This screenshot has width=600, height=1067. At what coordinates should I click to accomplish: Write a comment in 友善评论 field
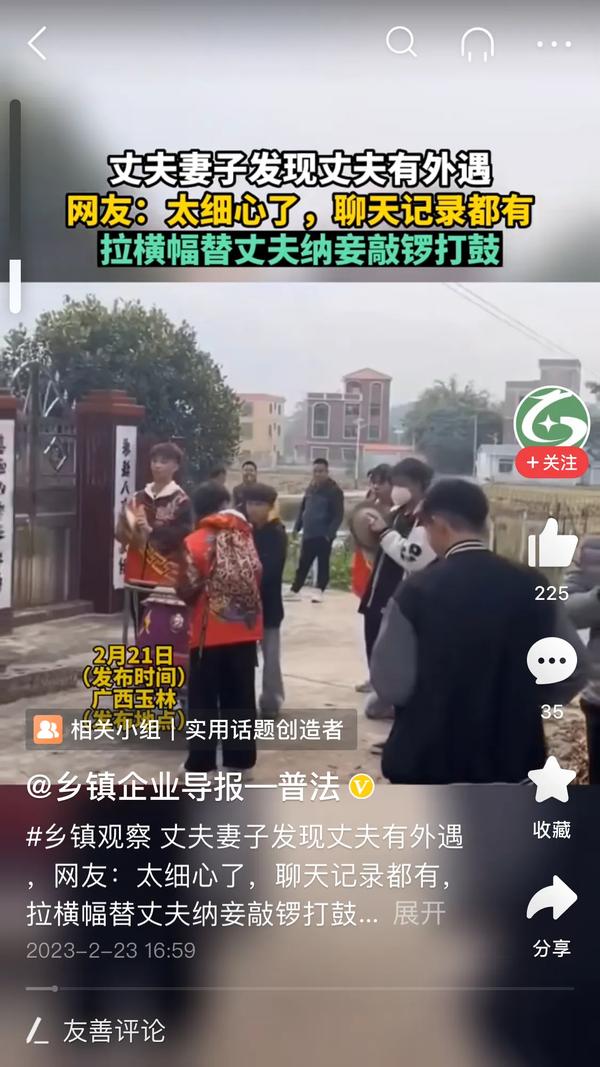[x=114, y=1031]
